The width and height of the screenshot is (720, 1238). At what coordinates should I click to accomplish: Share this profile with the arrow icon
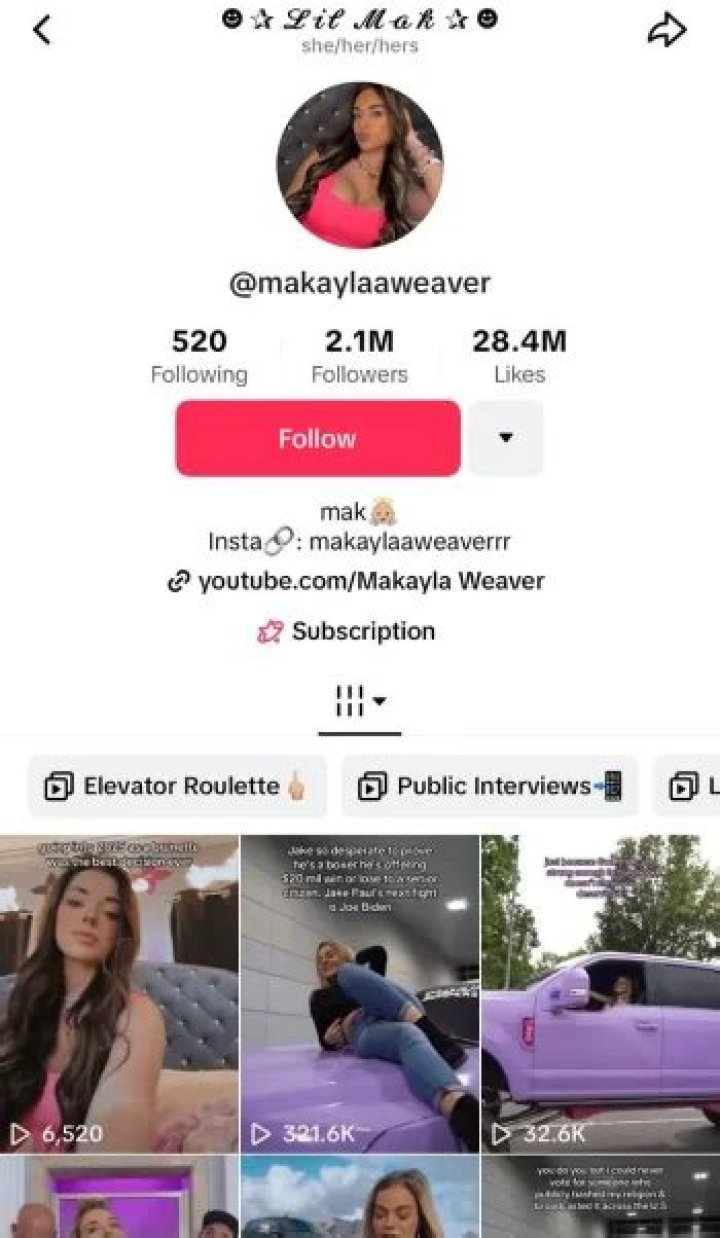(x=667, y=30)
